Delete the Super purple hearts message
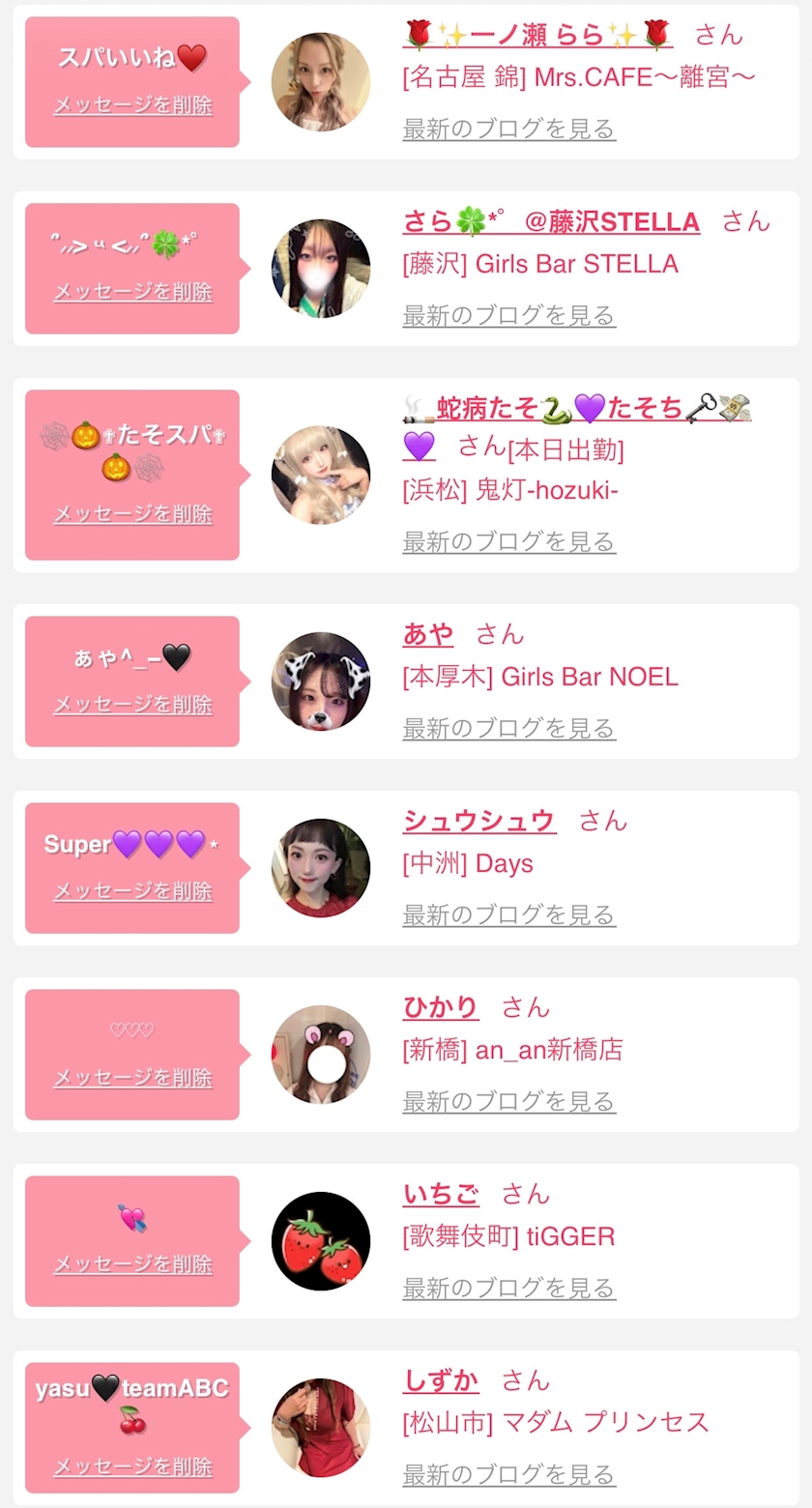Screen dimensions: 812x1508 tap(132, 891)
